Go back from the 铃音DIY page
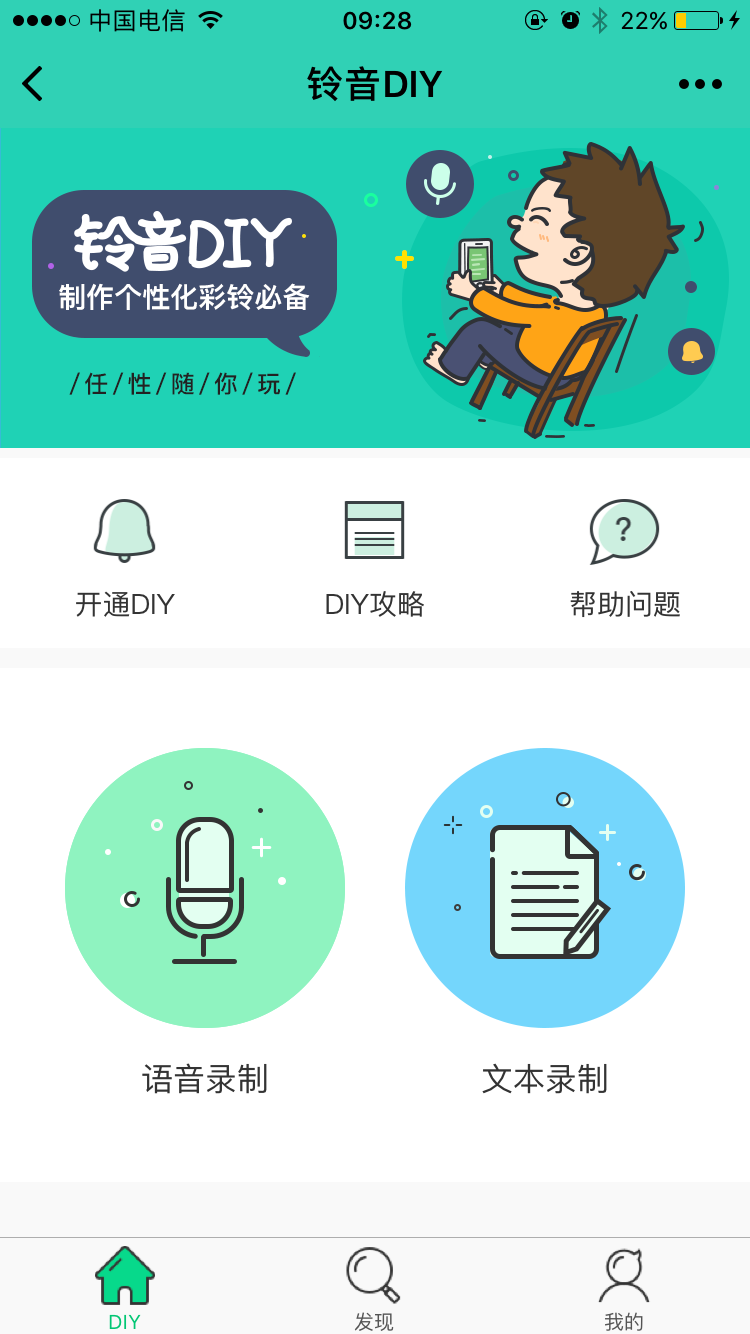750x1334 pixels. click(x=33, y=84)
